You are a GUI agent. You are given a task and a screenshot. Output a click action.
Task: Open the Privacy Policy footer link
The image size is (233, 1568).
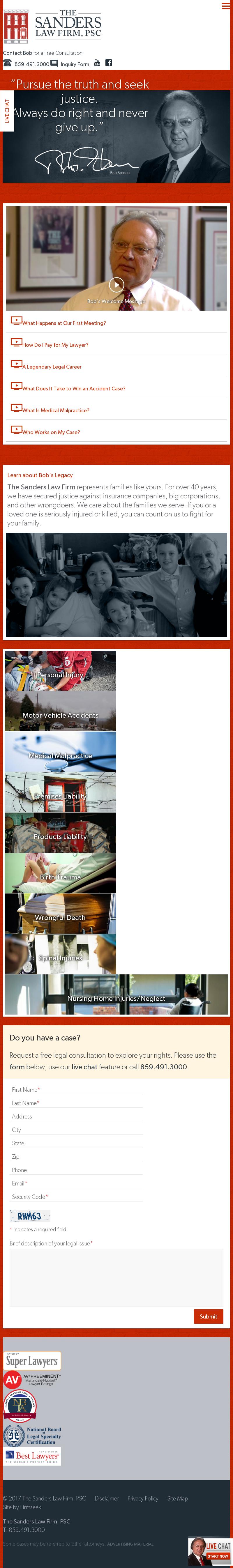pyautogui.click(x=143, y=1499)
